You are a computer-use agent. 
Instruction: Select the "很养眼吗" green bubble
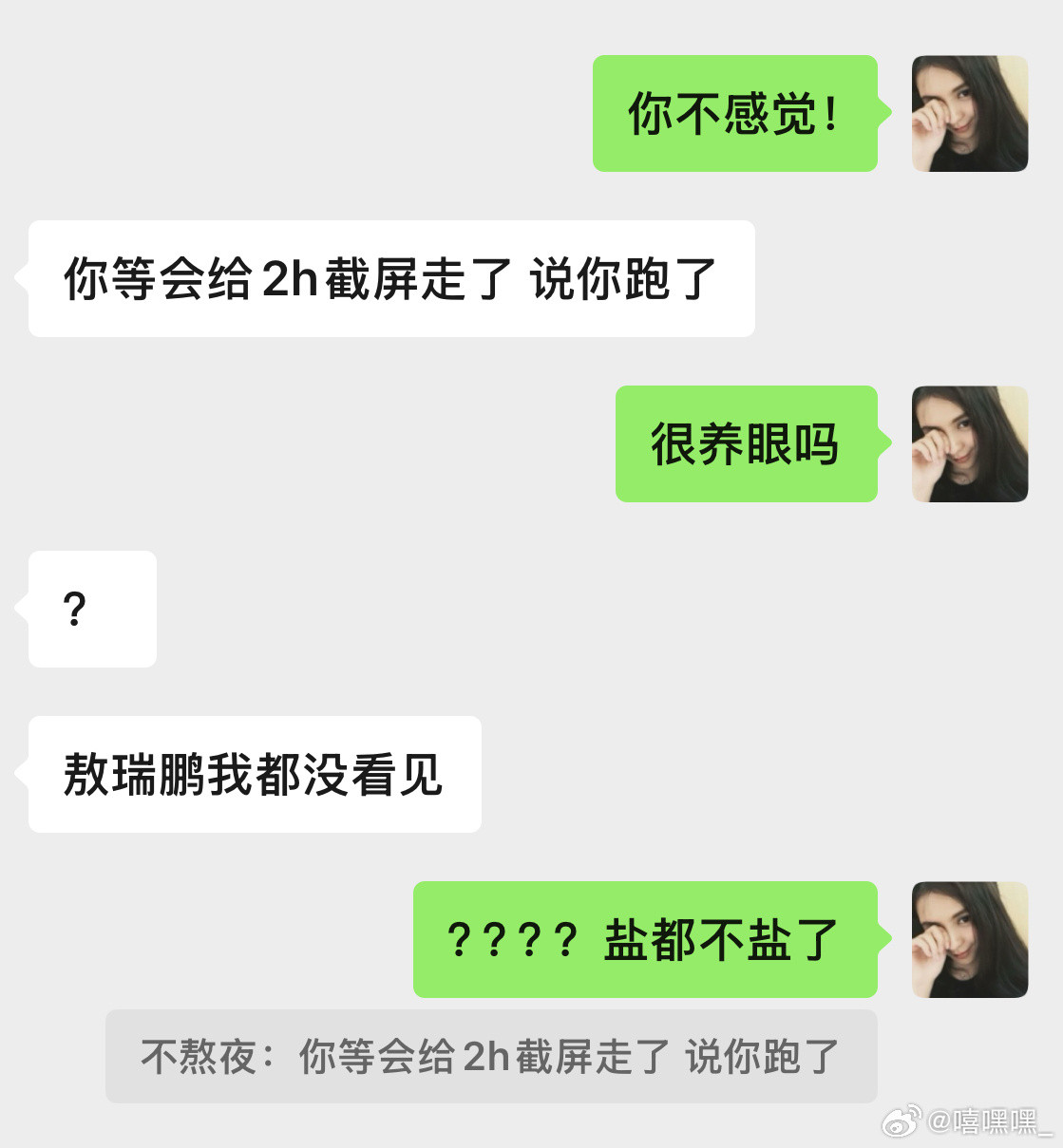(x=746, y=443)
